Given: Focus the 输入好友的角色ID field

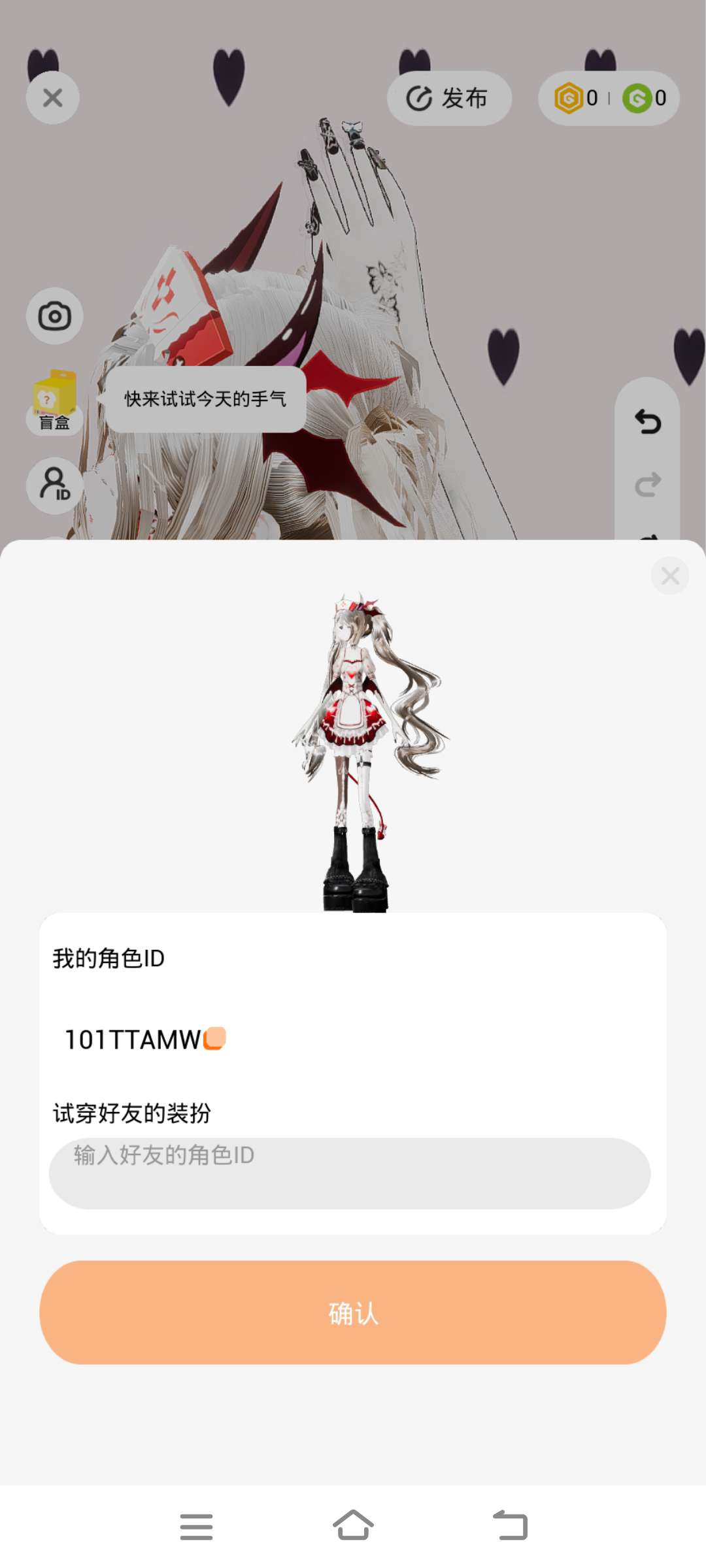Looking at the screenshot, I should 350,1173.
